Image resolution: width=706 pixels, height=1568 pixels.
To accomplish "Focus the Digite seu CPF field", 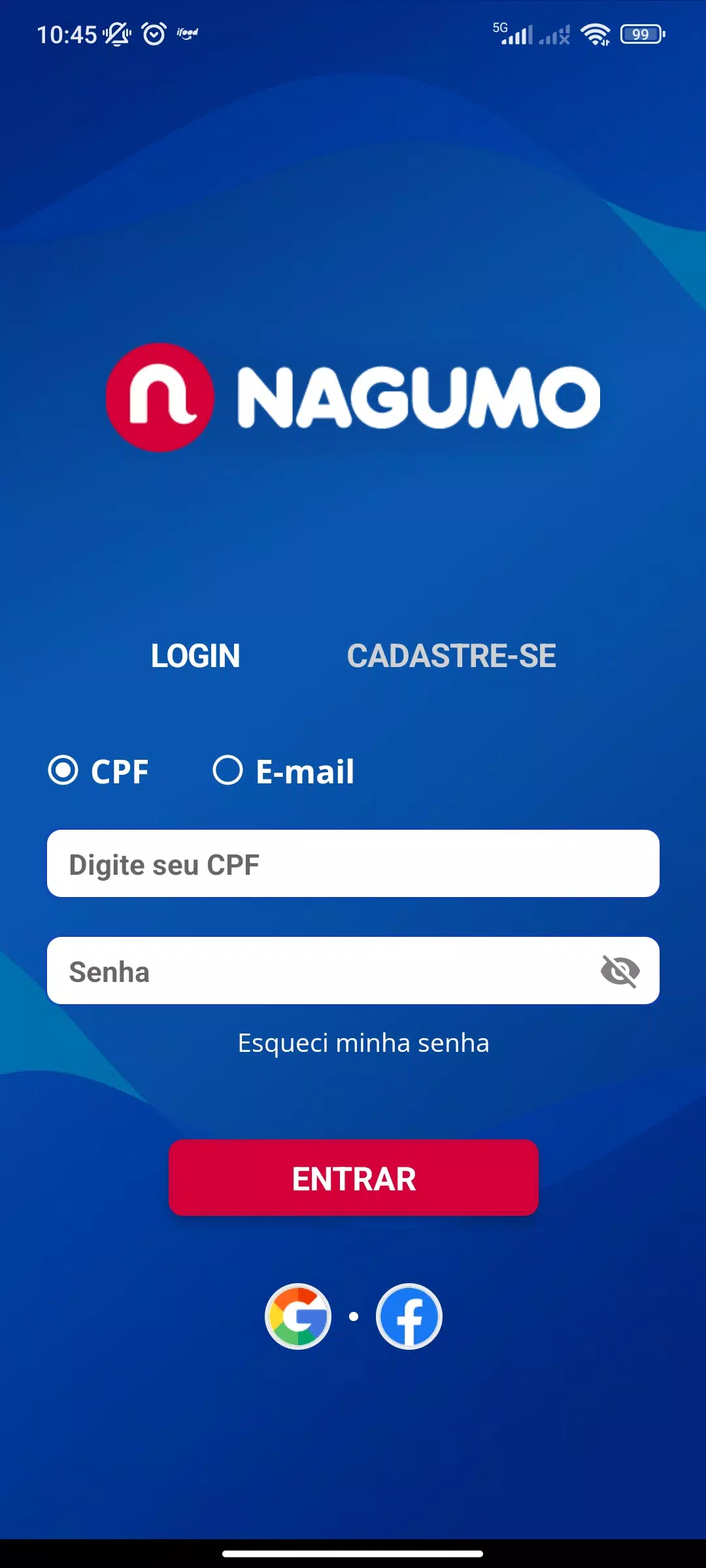I will coord(353,864).
